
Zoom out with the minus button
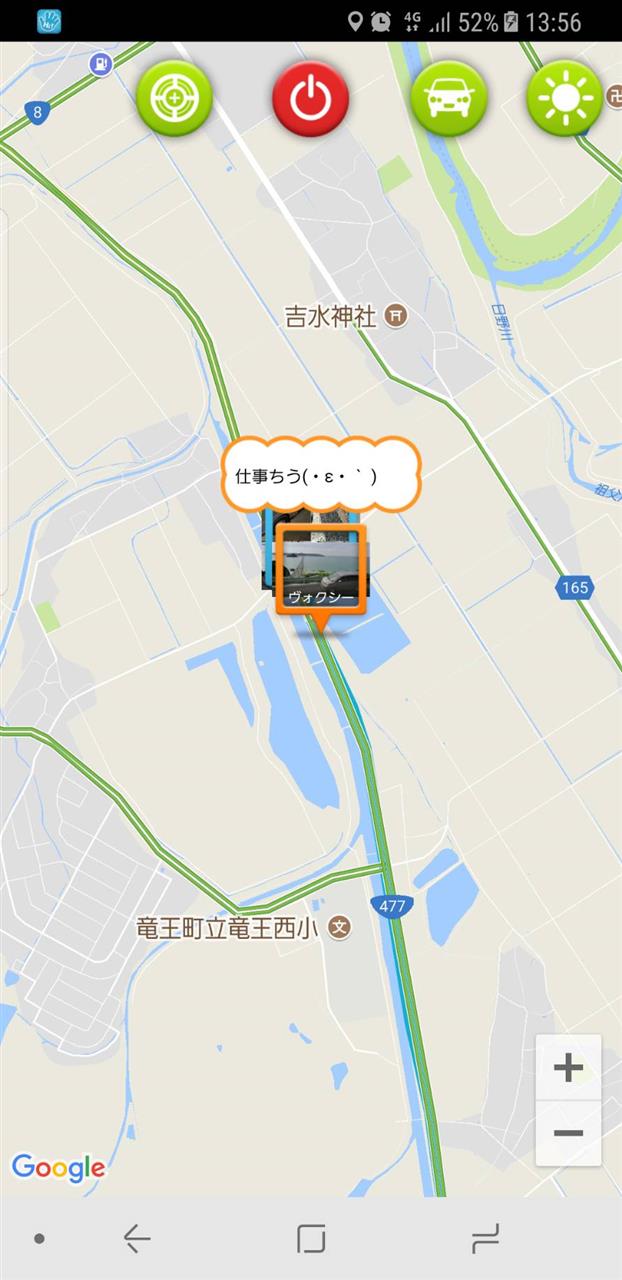[x=568, y=1133]
